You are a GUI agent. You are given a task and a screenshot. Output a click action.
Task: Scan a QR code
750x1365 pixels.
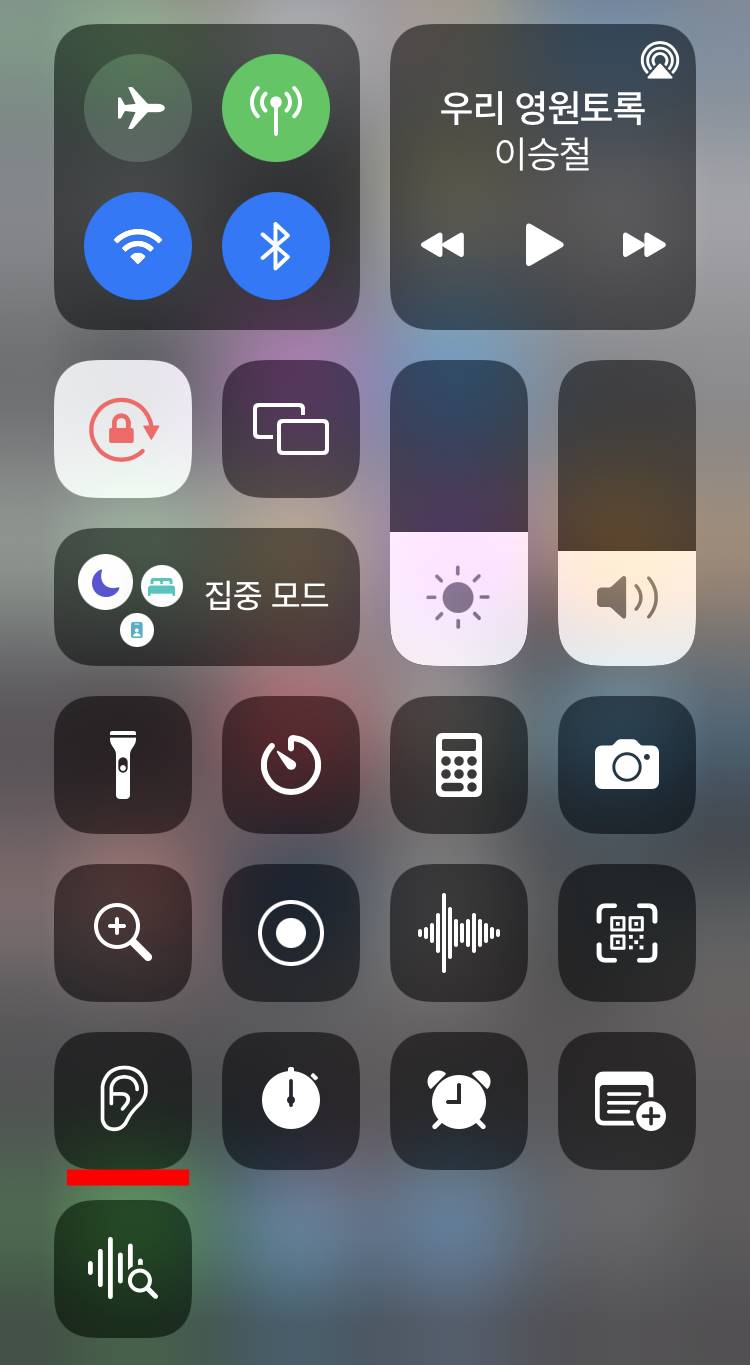[627, 933]
